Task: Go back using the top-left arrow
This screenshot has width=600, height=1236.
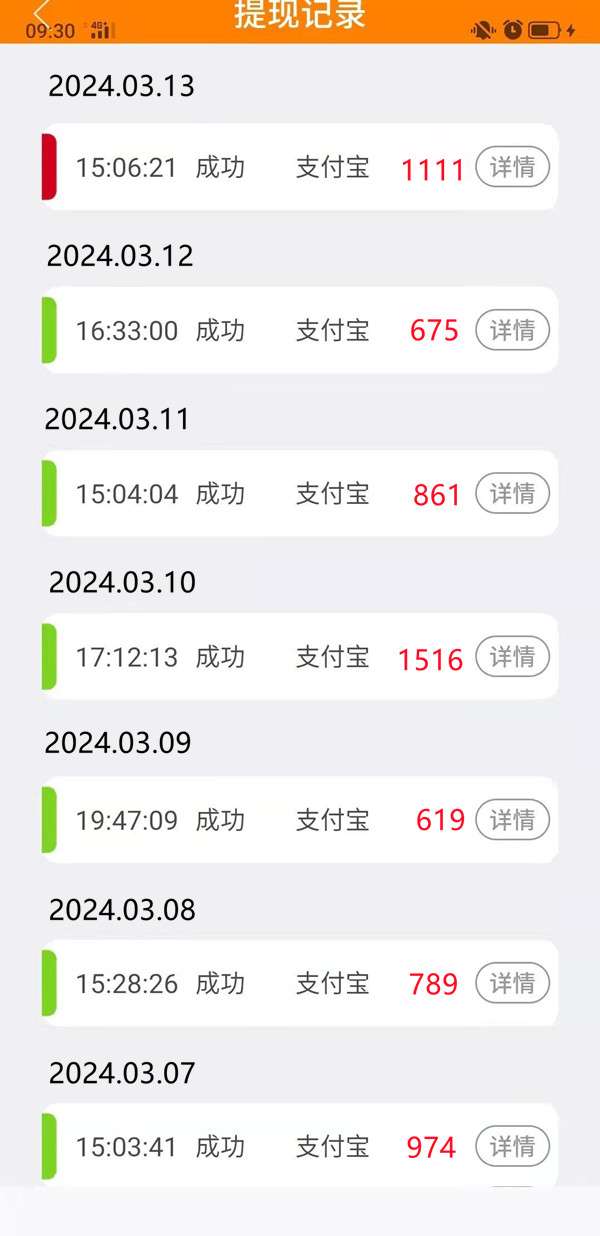Action: tap(41, 12)
